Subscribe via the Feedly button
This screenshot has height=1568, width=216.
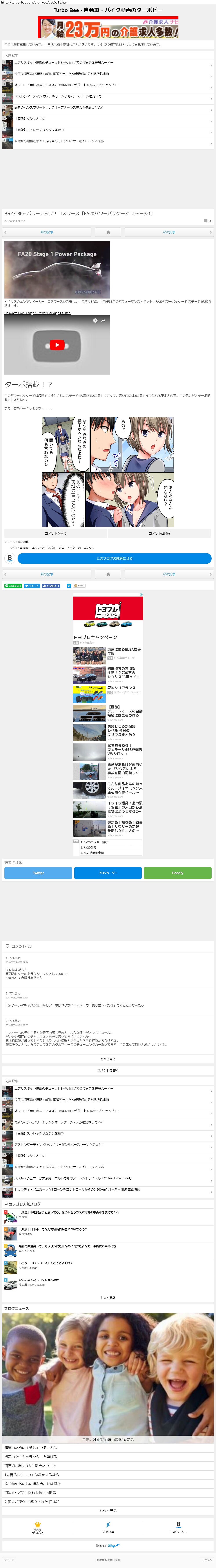pyautogui.click(x=177, y=873)
